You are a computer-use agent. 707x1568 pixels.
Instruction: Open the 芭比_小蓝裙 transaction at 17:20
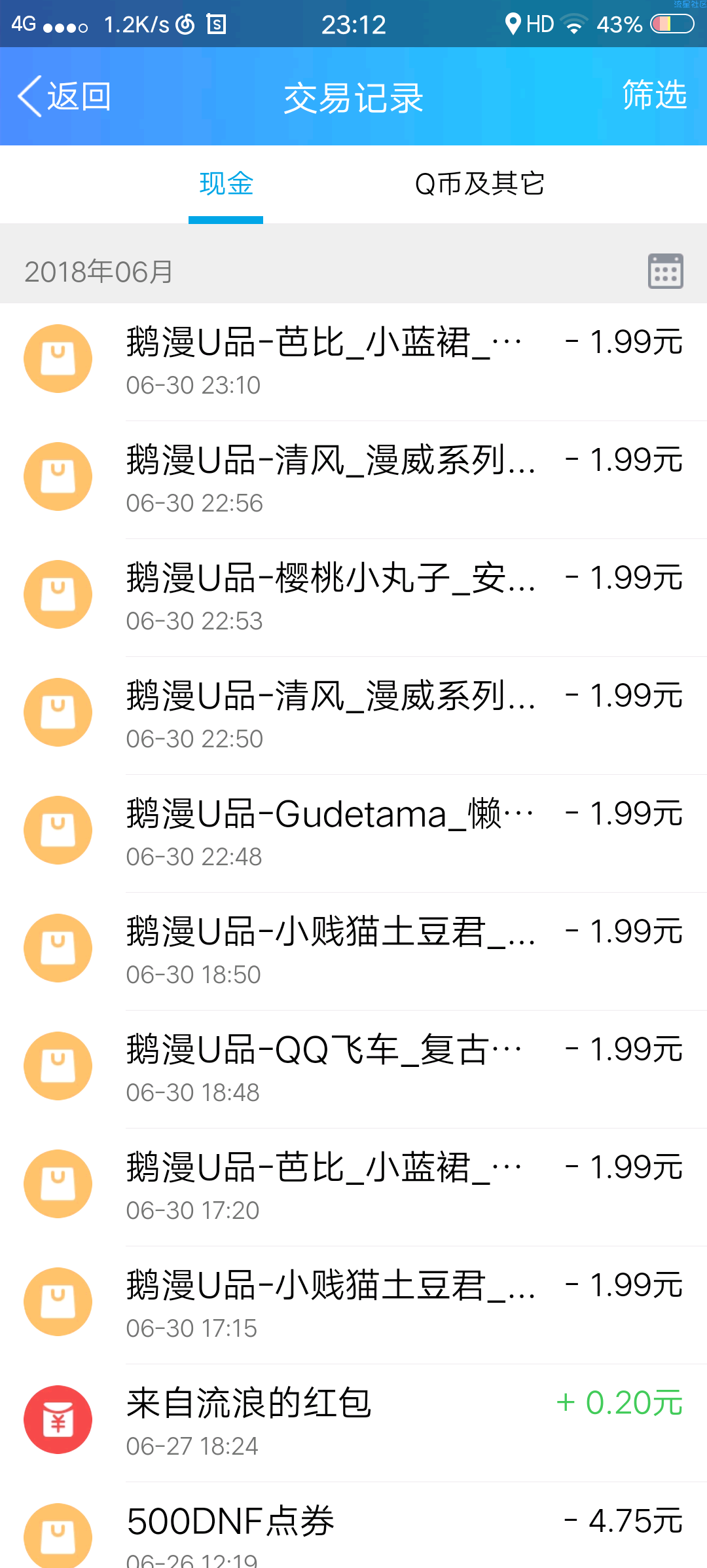point(353,1187)
